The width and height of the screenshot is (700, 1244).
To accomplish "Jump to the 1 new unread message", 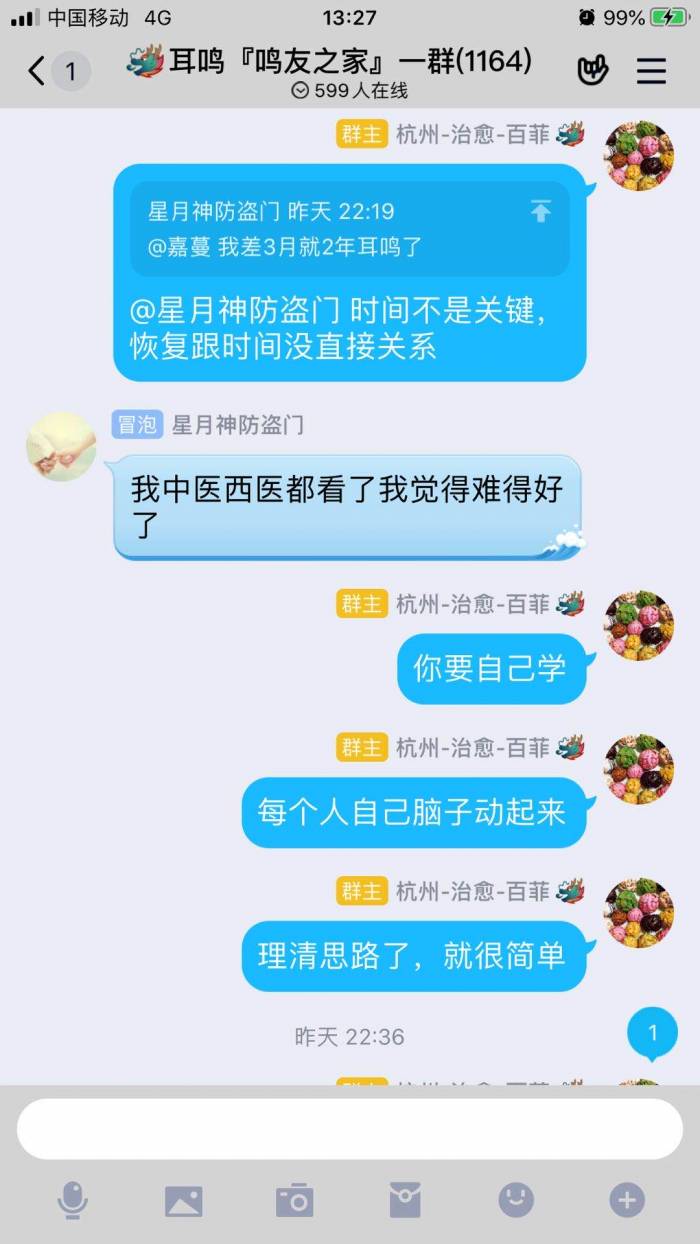I will (x=652, y=1033).
